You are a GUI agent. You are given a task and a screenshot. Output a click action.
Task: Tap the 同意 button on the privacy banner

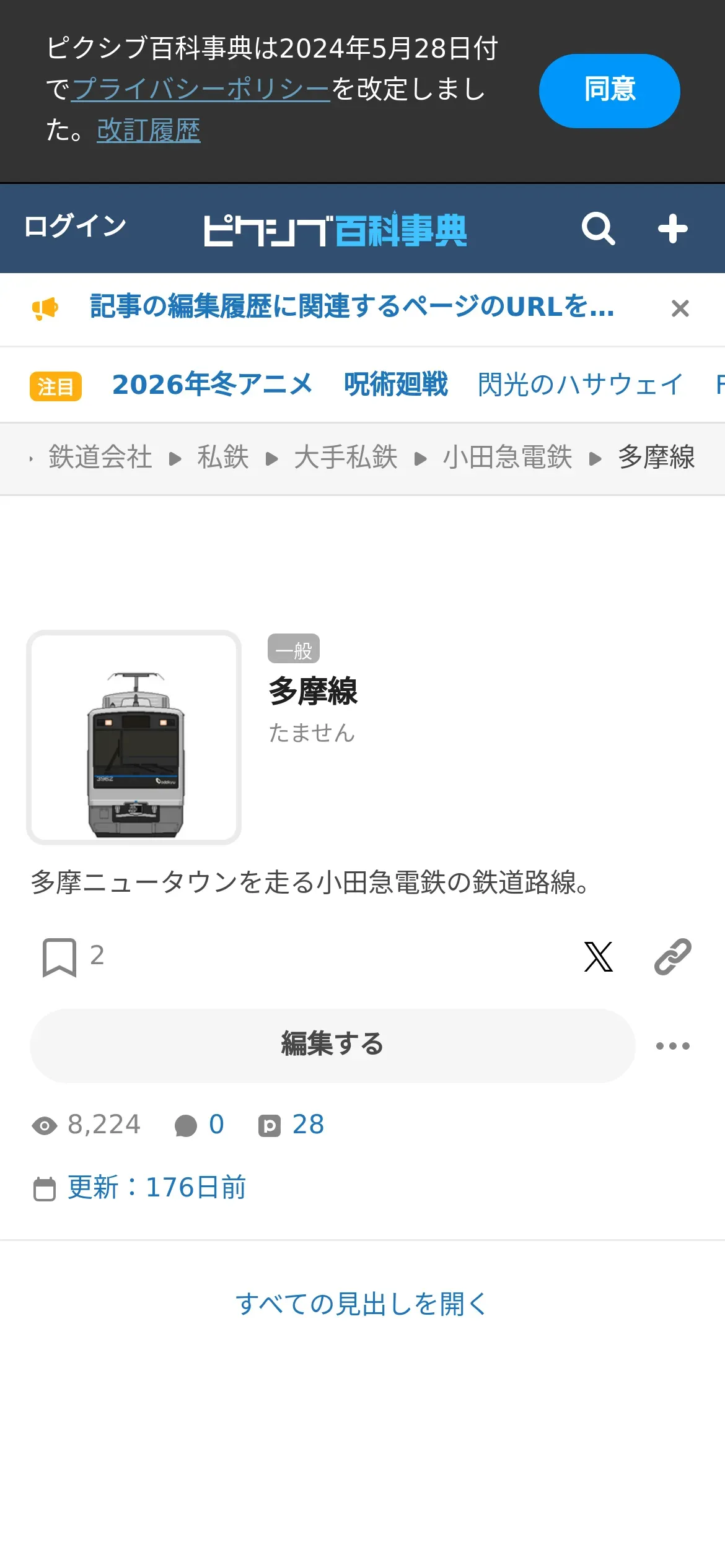[x=609, y=91]
